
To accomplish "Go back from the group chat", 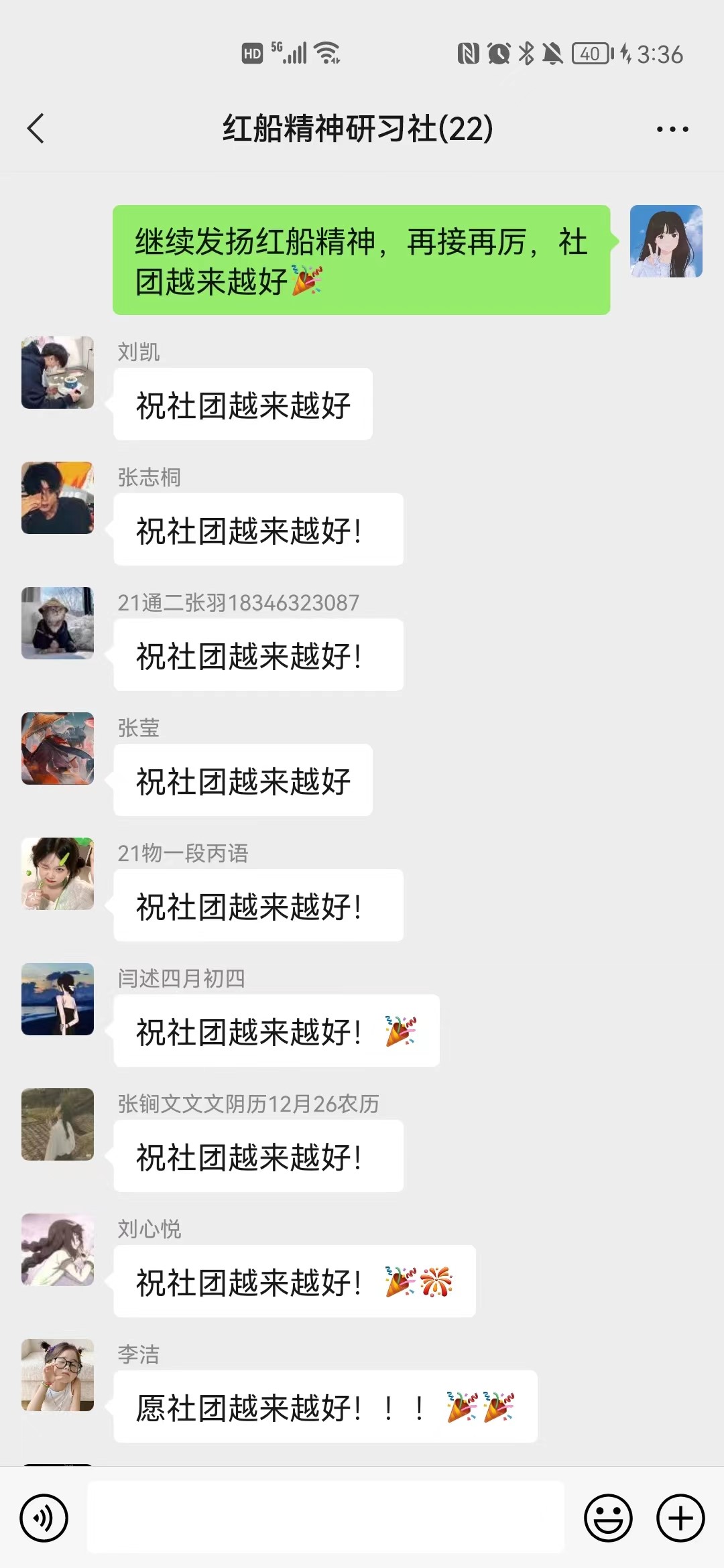I will tap(36, 128).
